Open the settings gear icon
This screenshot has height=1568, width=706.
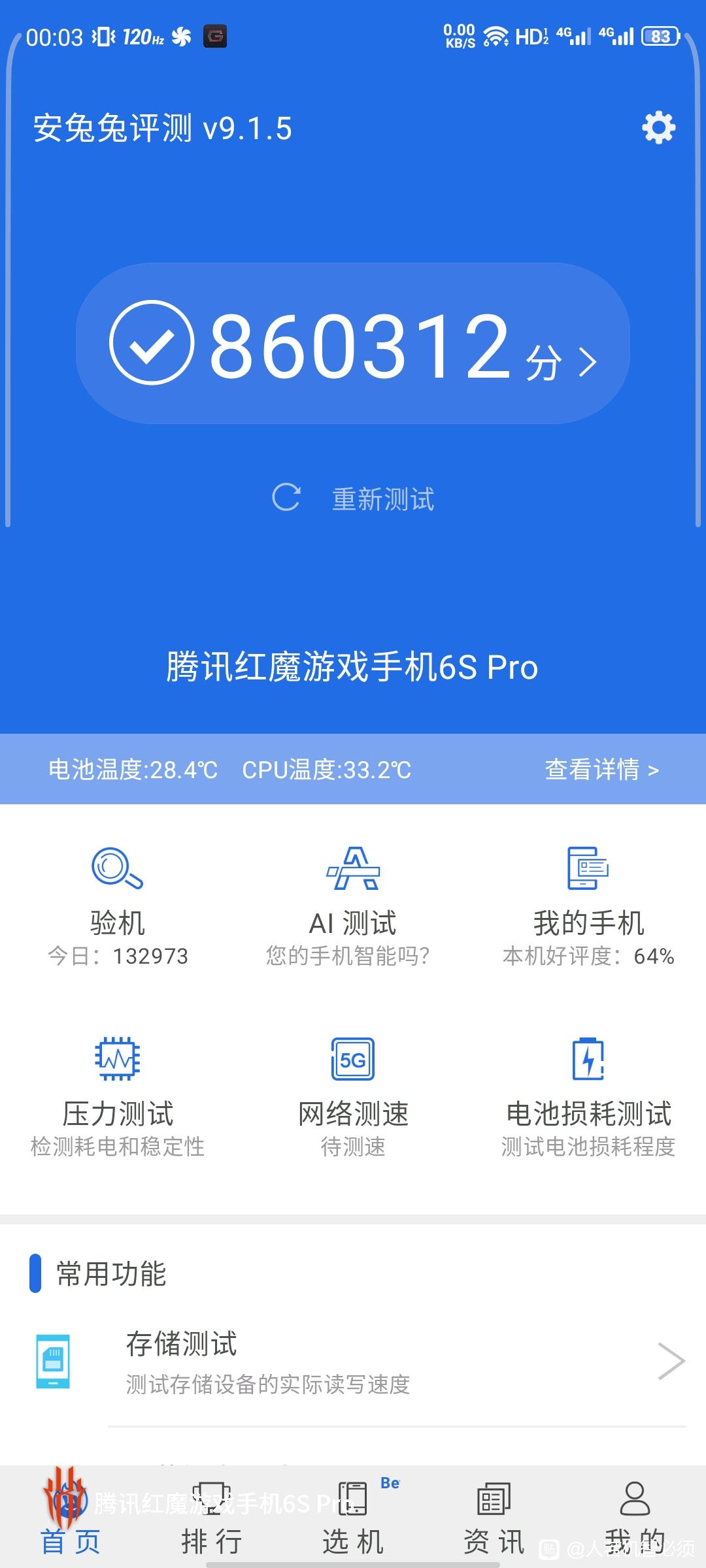658,127
